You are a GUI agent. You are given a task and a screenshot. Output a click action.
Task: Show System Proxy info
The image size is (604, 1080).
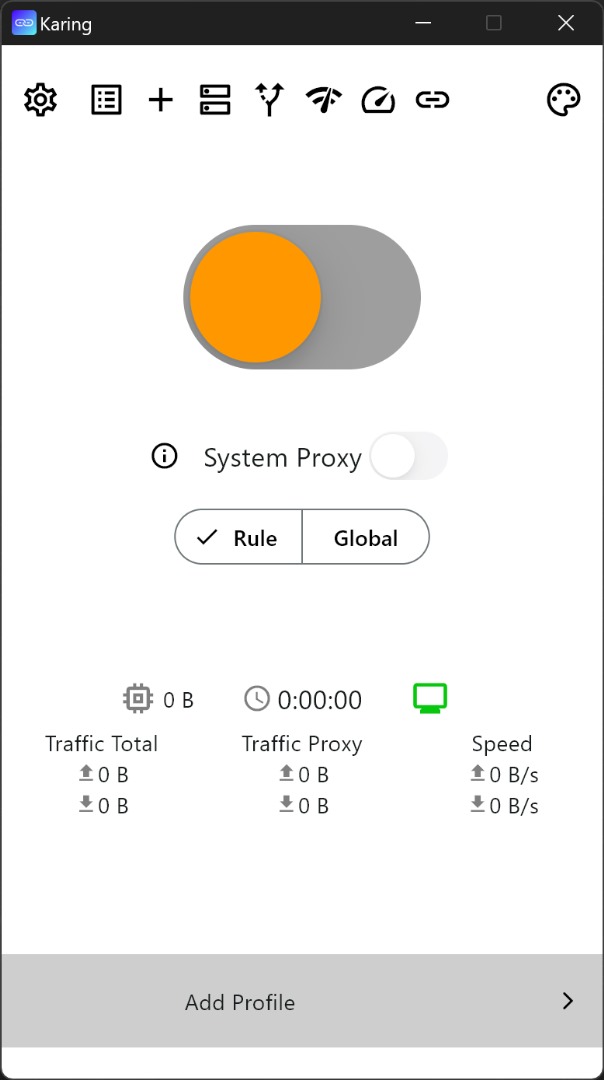[164, 457]
